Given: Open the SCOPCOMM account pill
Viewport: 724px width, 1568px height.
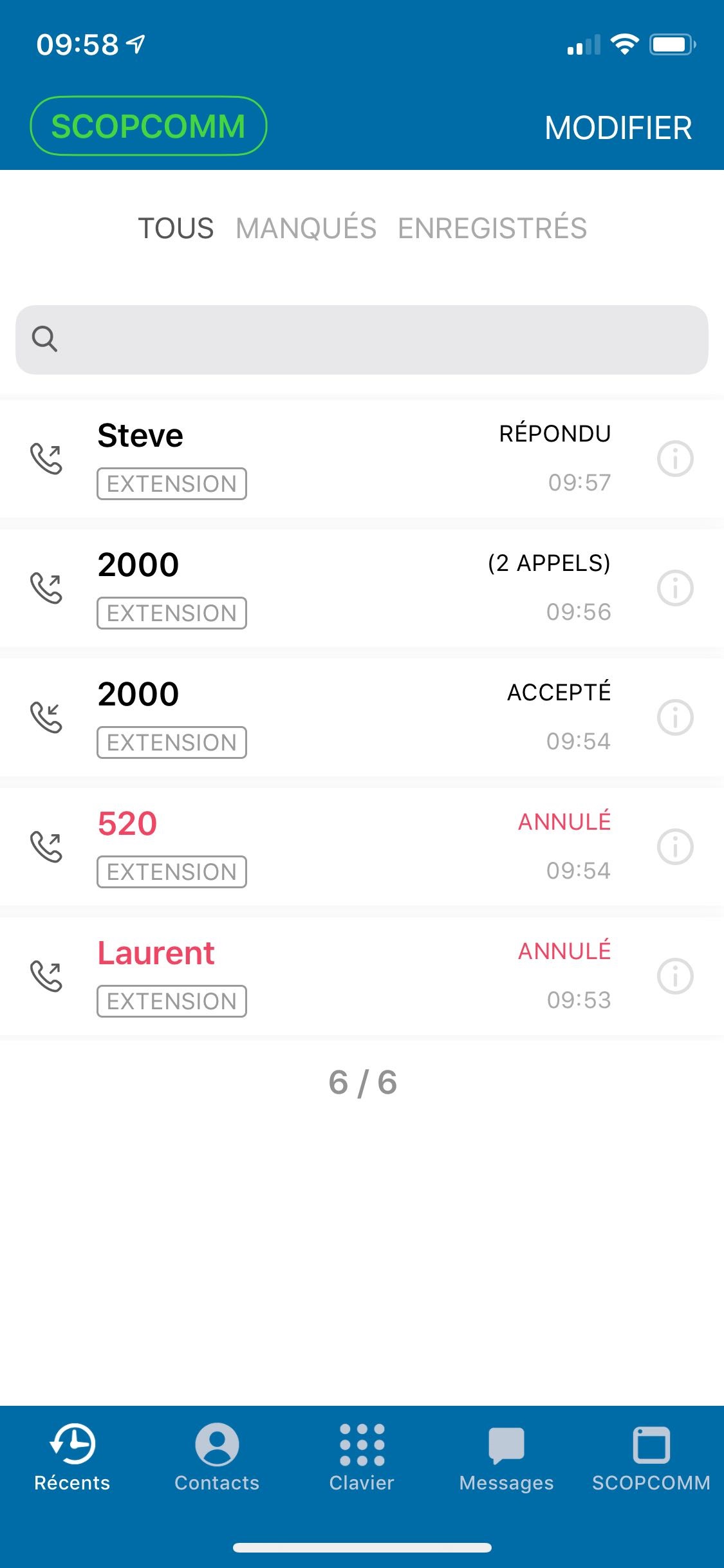Looking at the screenshot, I should (x=149, y=126).
